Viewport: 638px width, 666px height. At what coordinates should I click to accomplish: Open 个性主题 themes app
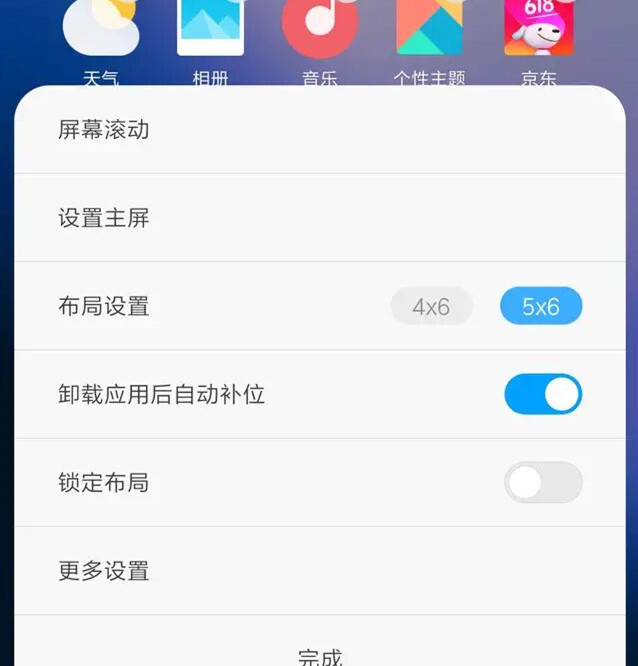[x=429, y=28]
